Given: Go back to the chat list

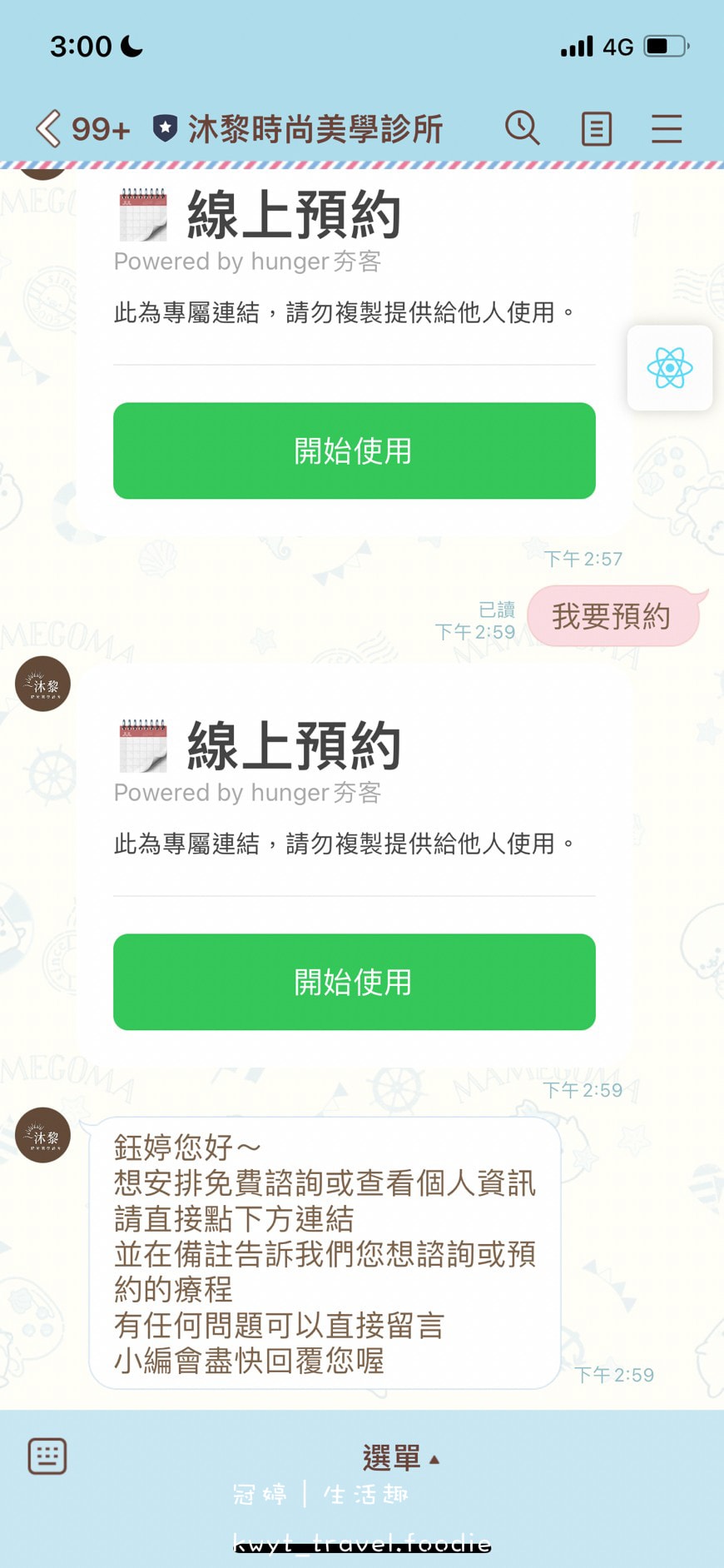Looking at the screenshot, I should tap(48, 129).
